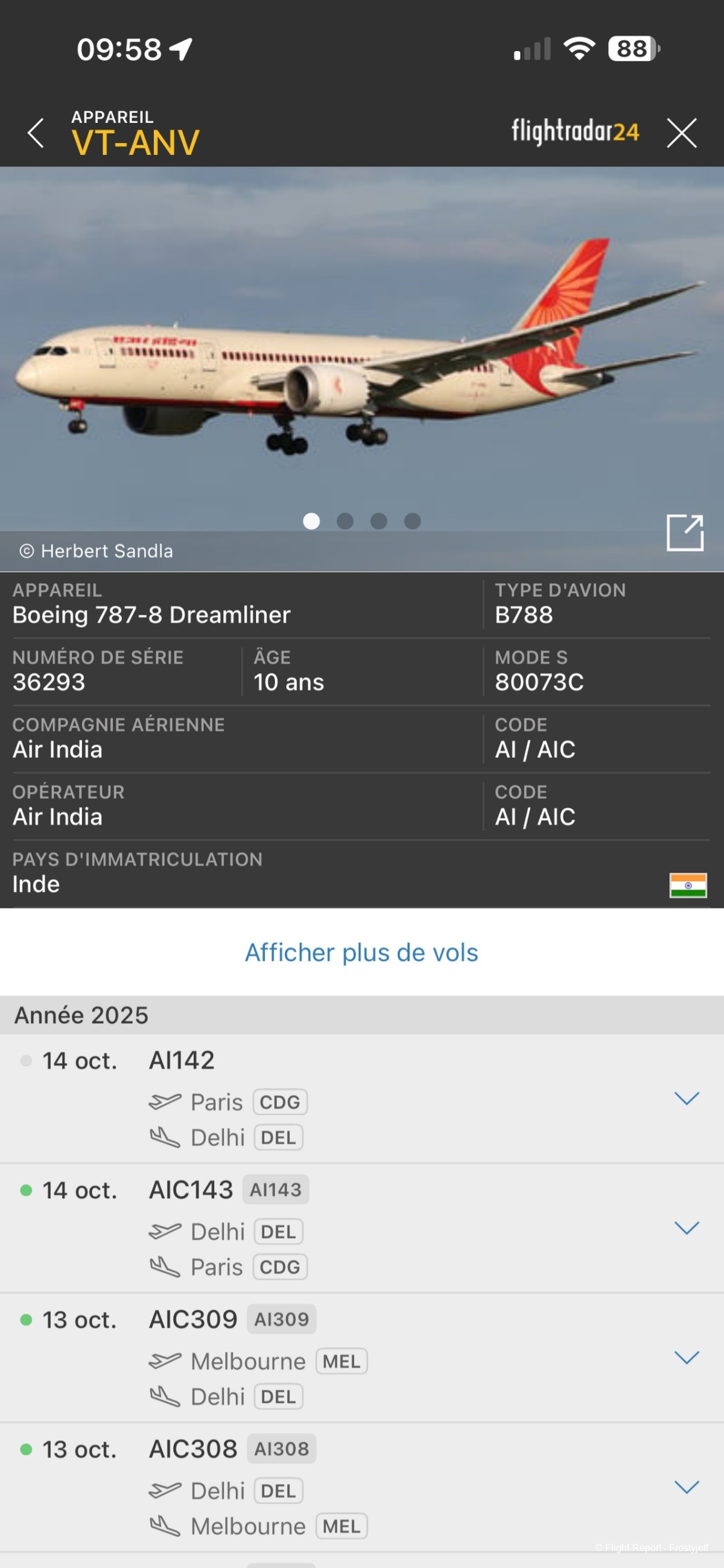This screenshot has width=724, height=1568.
Task: Select the second photo page indicator dot
Action: click(345, 521)
